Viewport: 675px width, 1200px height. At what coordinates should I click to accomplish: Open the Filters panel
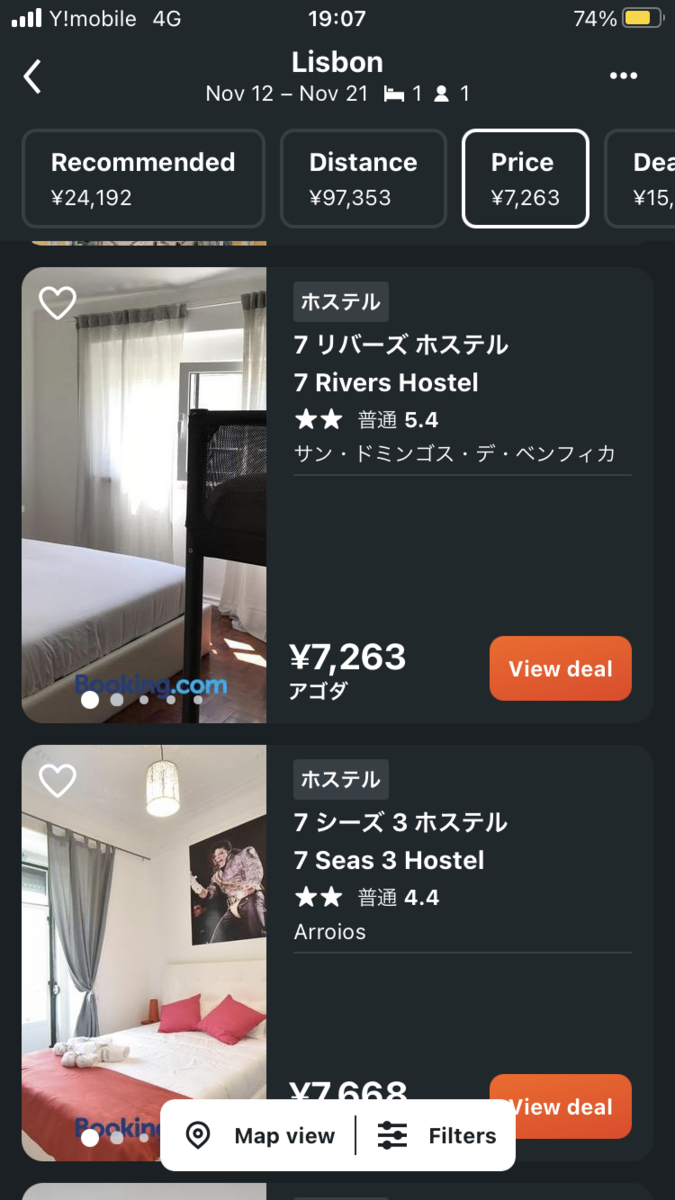click(x=436, y=1136)
